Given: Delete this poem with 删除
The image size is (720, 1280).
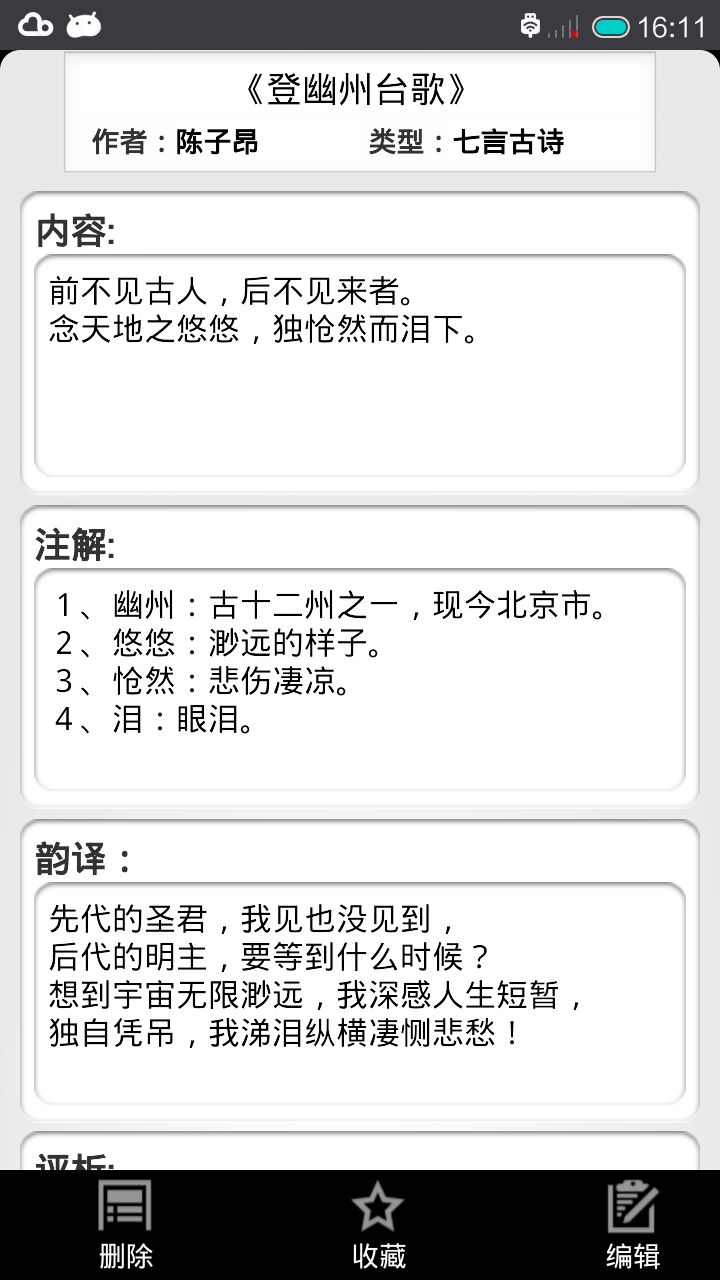Looking at the screenshot, I should point(126,1225).
